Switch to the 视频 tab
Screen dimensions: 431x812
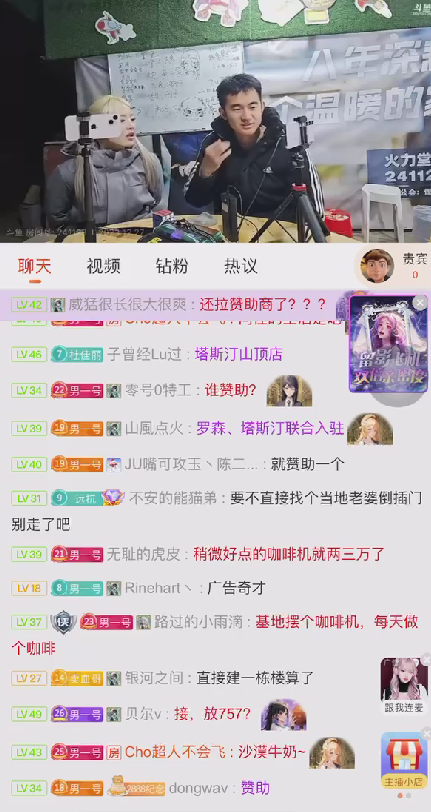click(104, 266)
